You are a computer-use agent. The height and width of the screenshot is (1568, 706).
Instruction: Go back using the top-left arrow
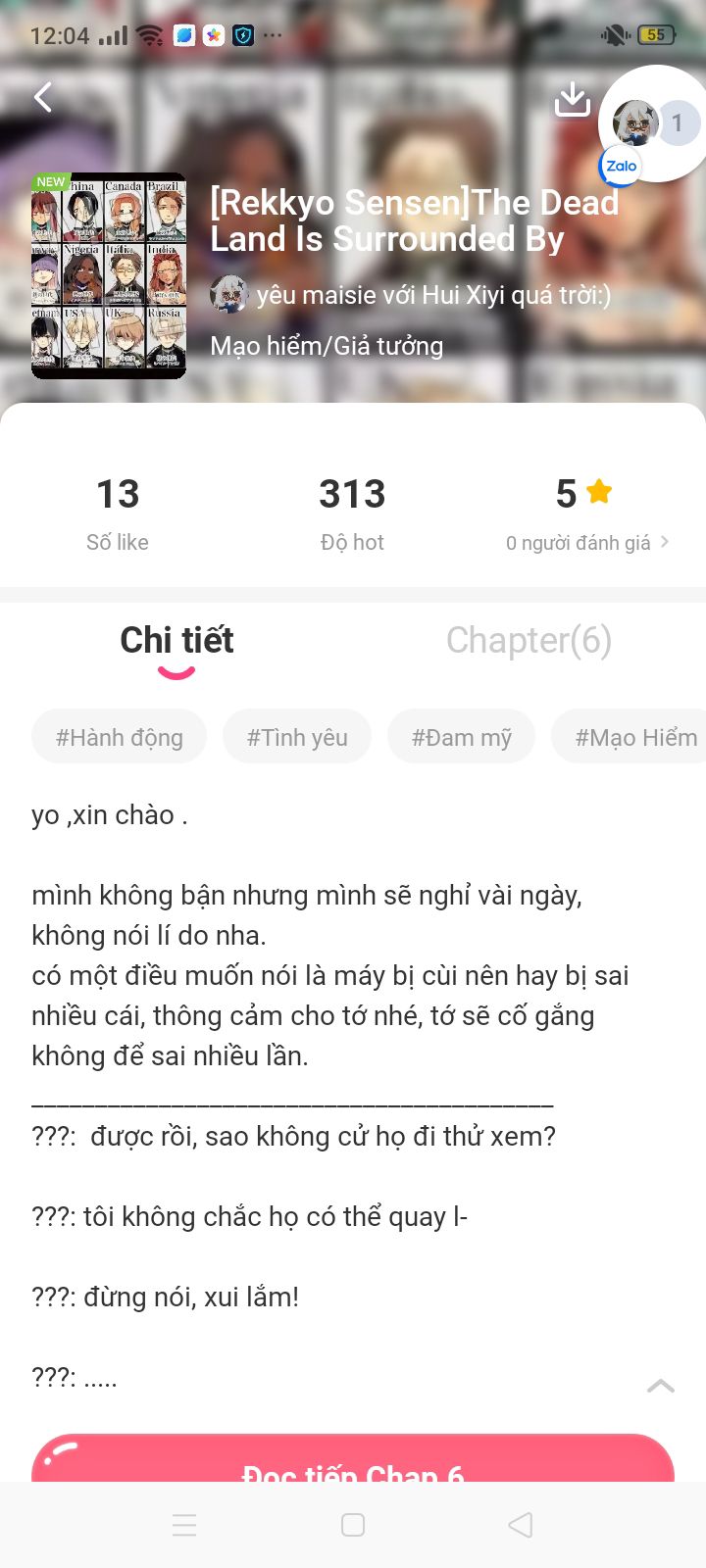(x=43, y=97)
